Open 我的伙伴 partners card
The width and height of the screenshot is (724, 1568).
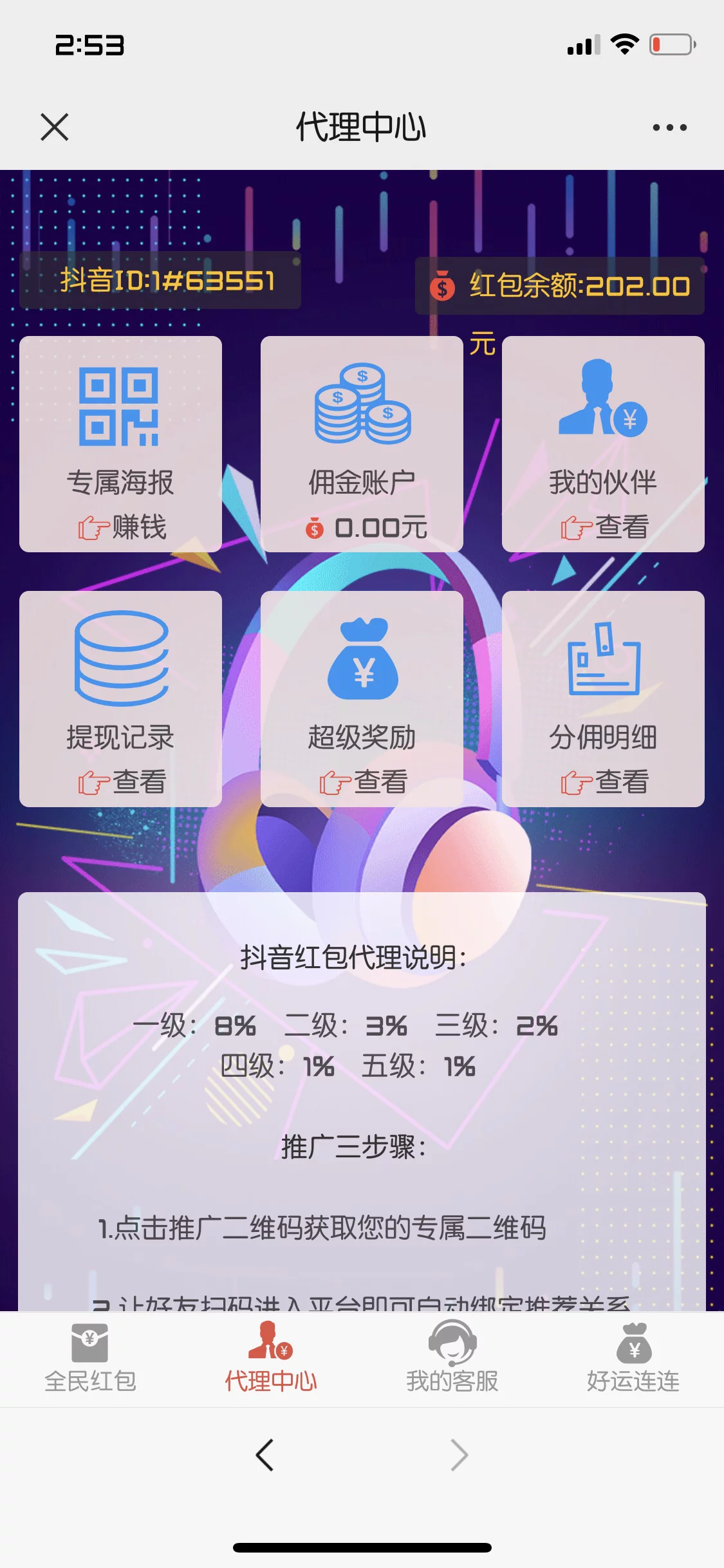(x=603, y=444)
